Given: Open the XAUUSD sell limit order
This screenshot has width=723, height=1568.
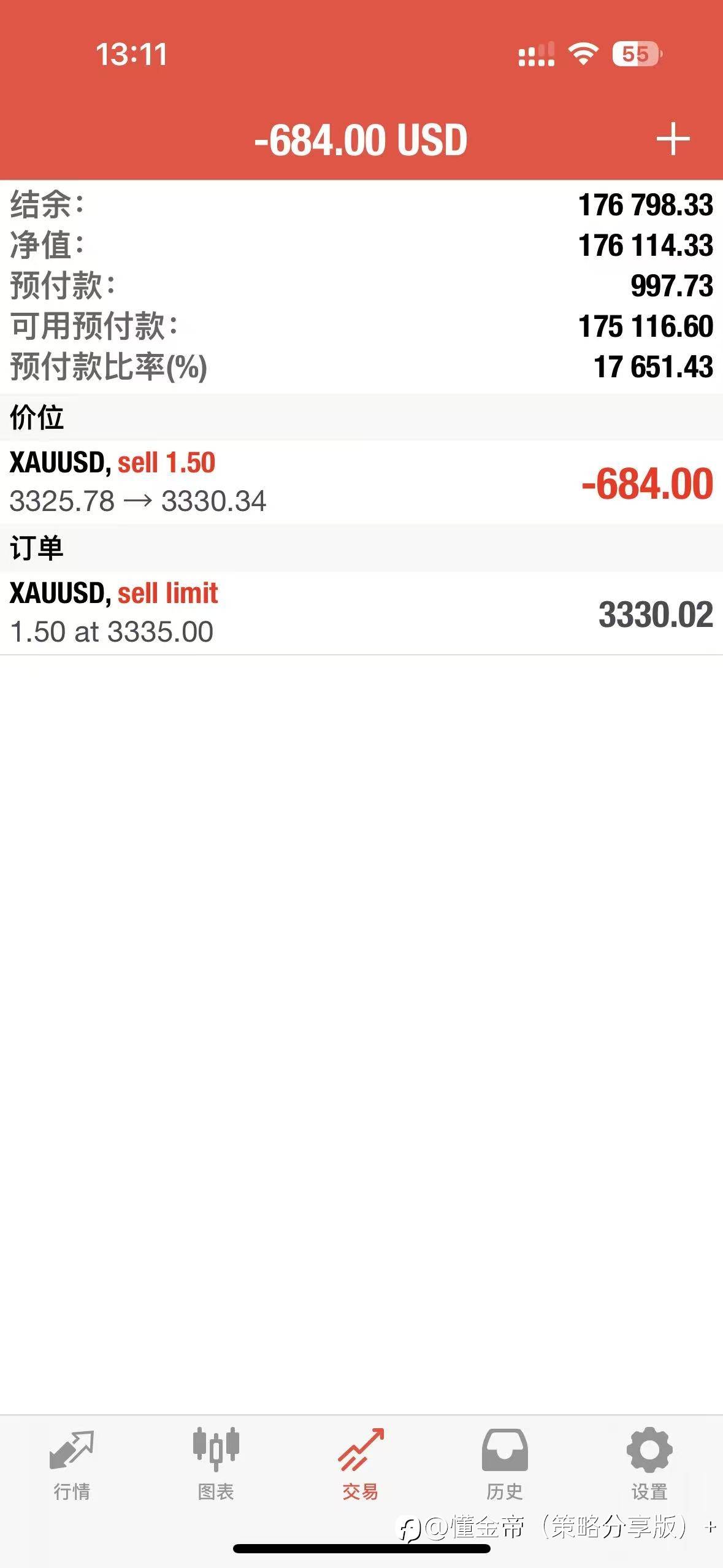Looking at the screenshot, I should [361, 613].
